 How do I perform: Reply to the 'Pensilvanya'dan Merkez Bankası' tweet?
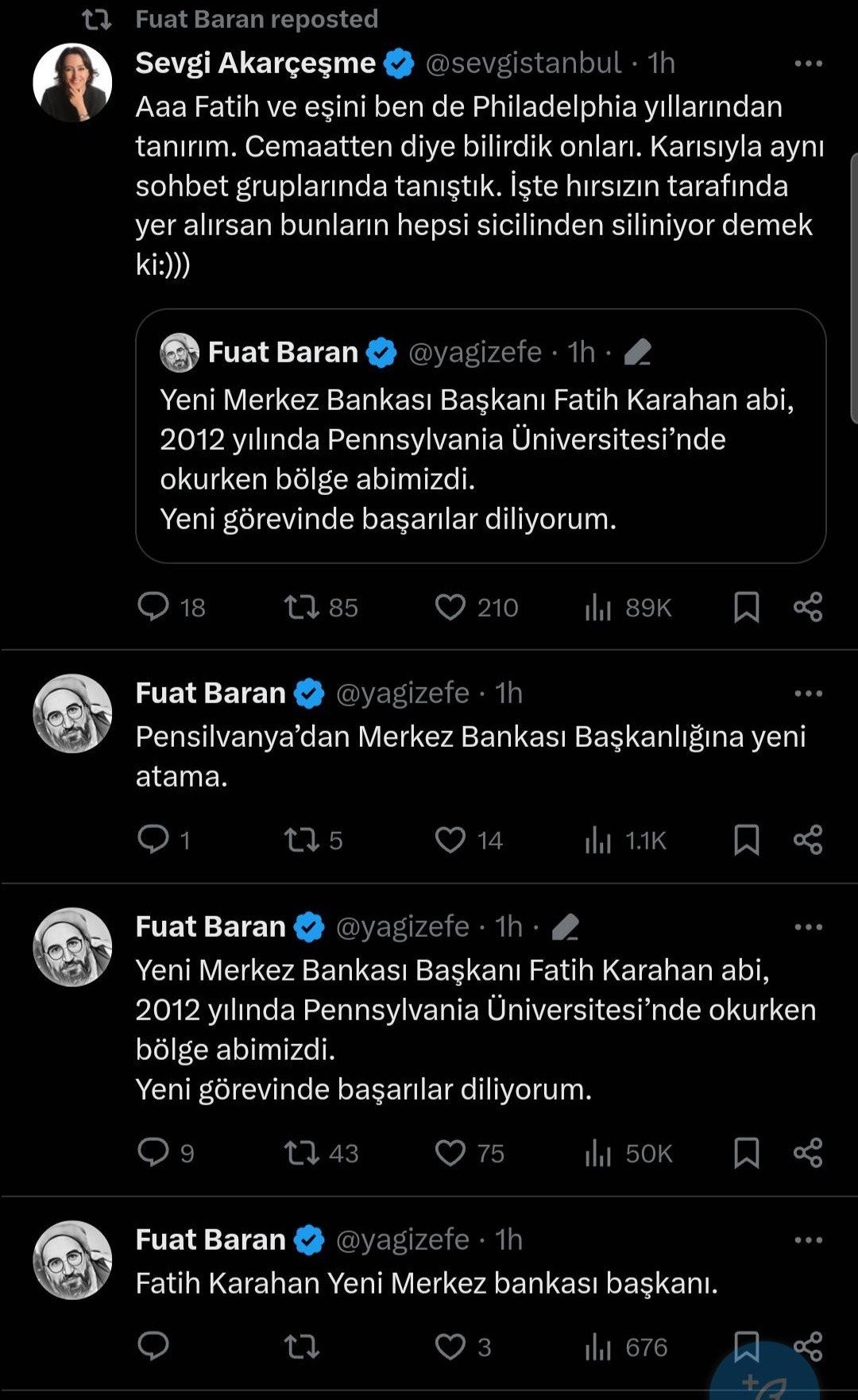coord(153,840)
